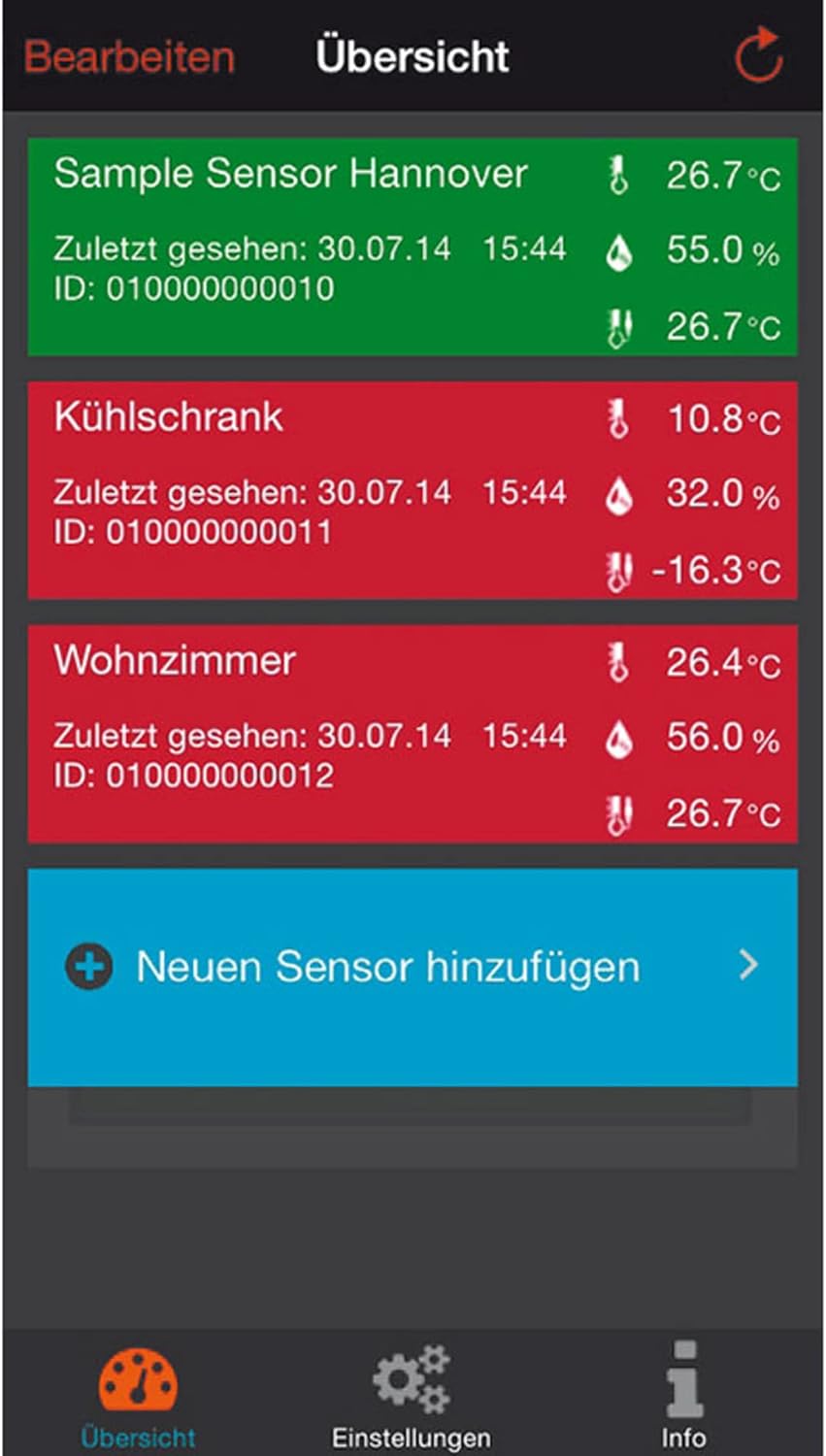The width and height of the screenshot is (826, 1456).
Task: Tap the plus icon to add a sensor
Action: pyautogui.click(x=88, y=966)
